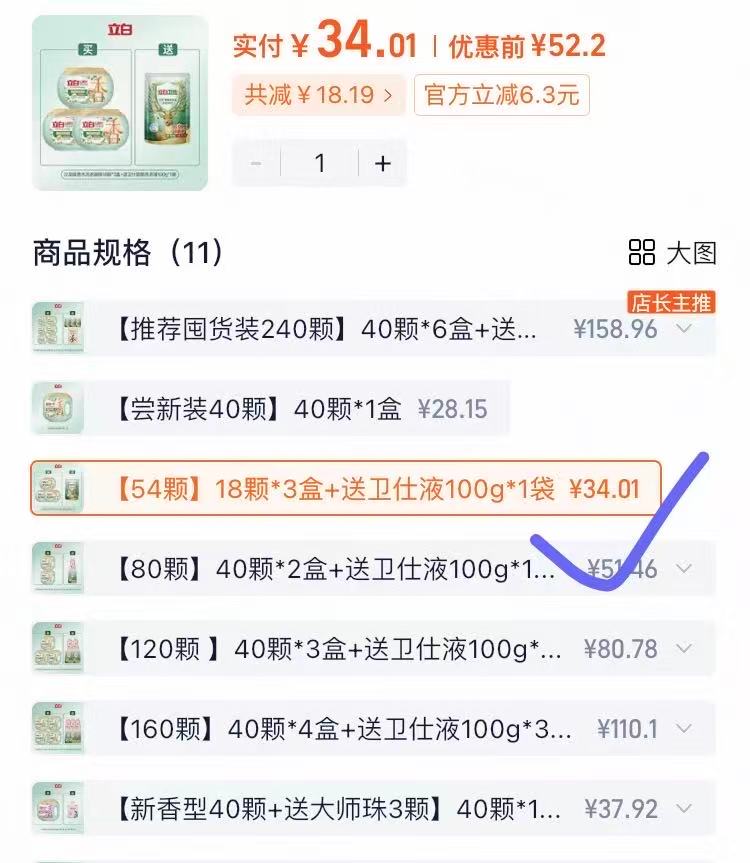
Task: Switch to 大图 large image view
Action: point(673,252)
